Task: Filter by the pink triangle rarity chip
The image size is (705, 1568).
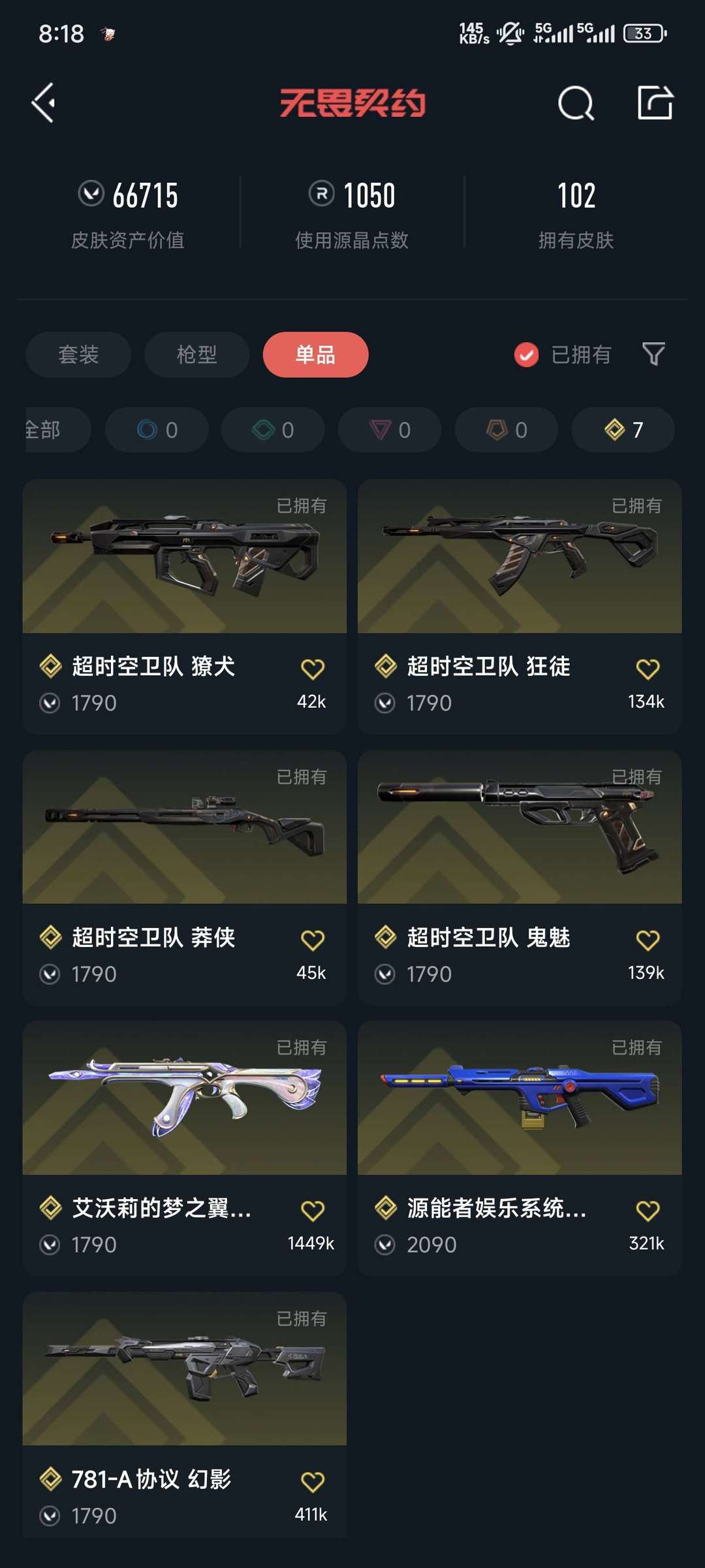Action: (x=390, y=430)
